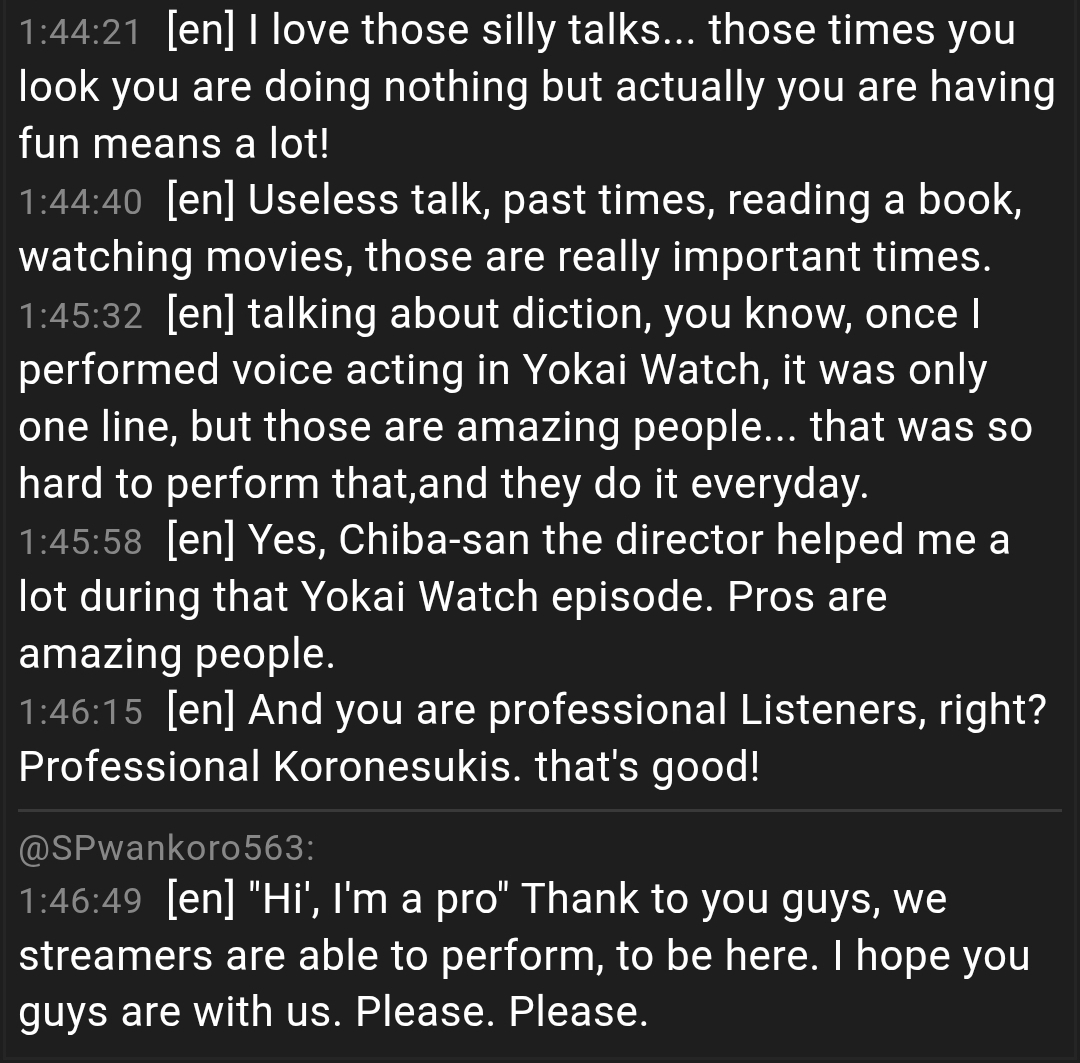
Task: Go to timestamp 1:45:58
Action: [80, 543]
